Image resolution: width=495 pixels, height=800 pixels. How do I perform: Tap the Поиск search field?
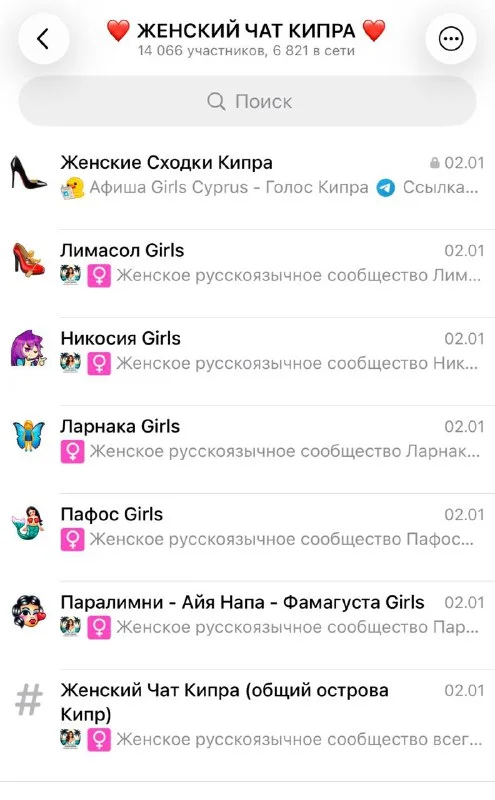click(x=248, y=101)
